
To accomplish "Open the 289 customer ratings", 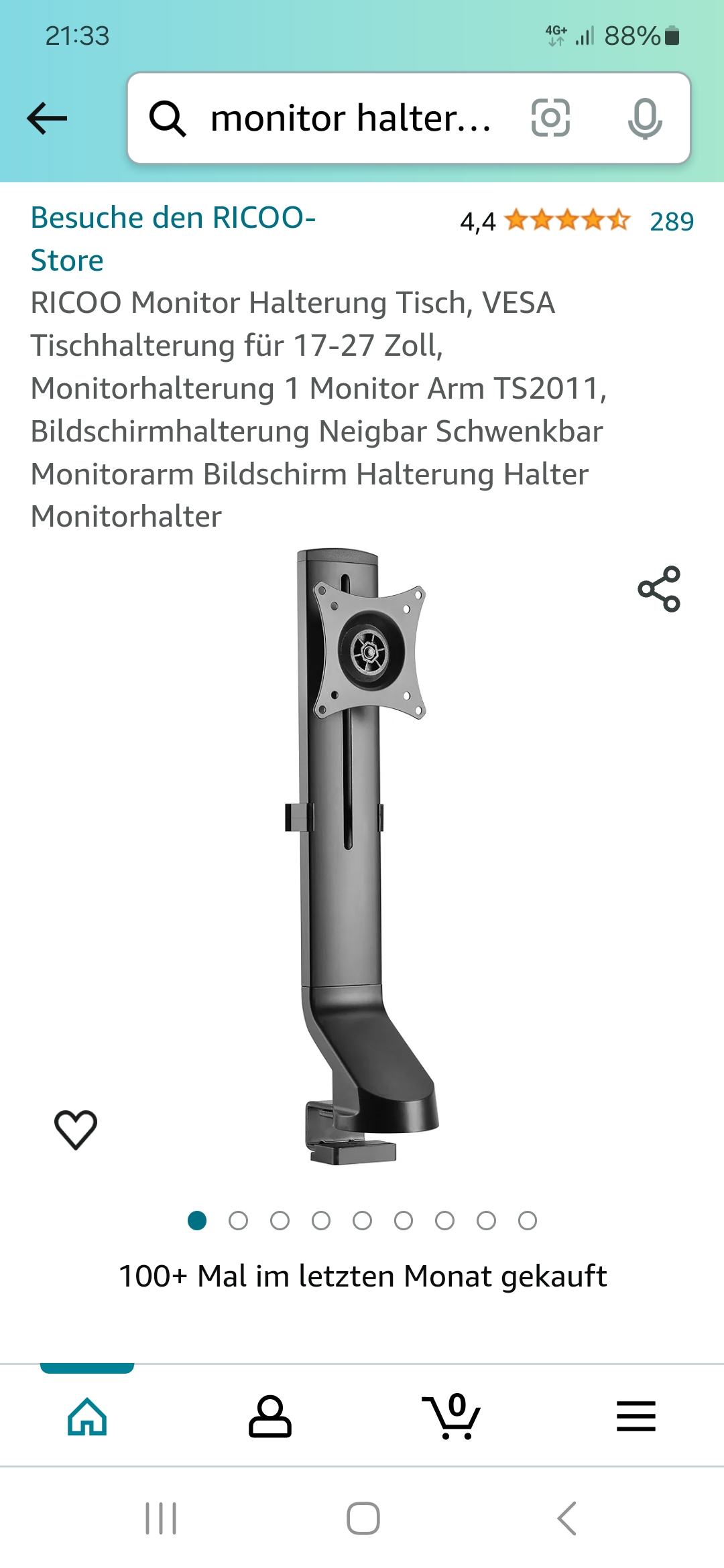I will click(672, 221).
